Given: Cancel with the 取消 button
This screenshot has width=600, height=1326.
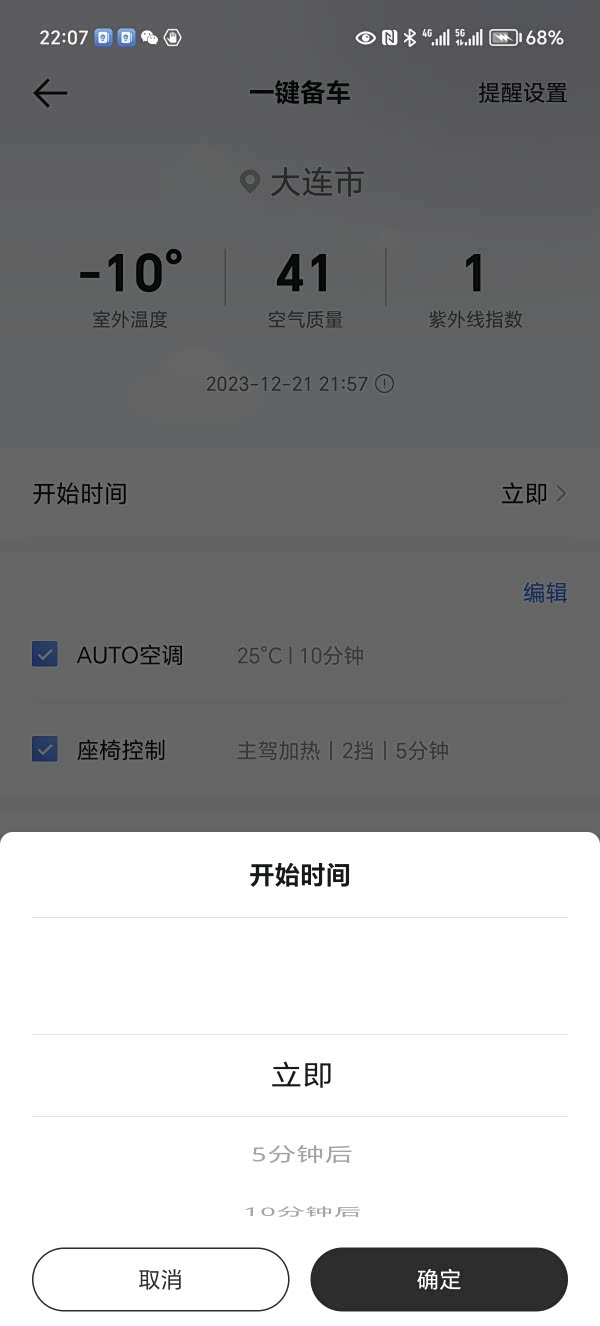Looking at the screenshot, I should point(160,1279).
